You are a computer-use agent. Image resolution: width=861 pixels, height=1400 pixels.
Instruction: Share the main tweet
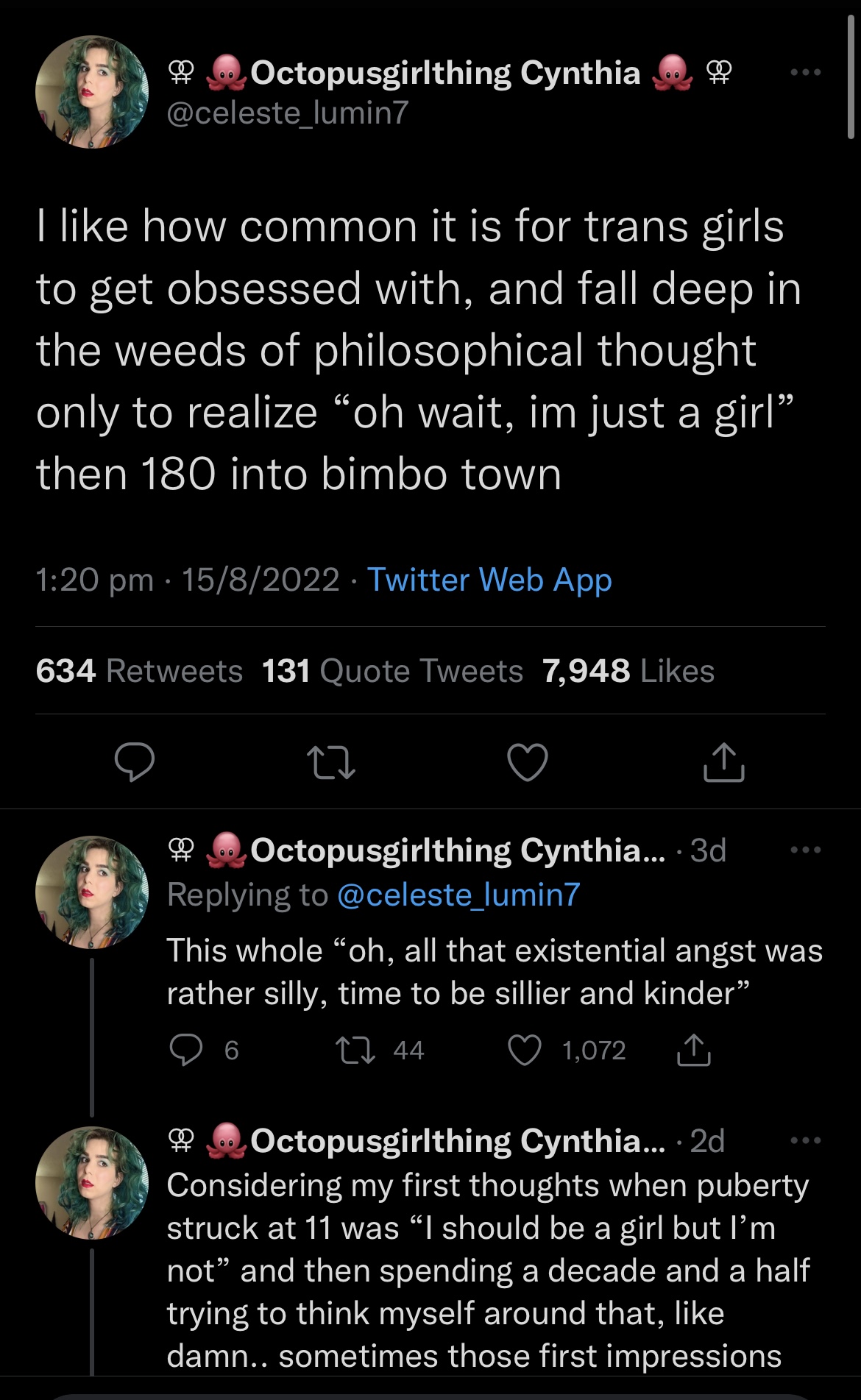click(x=724, y=762)
